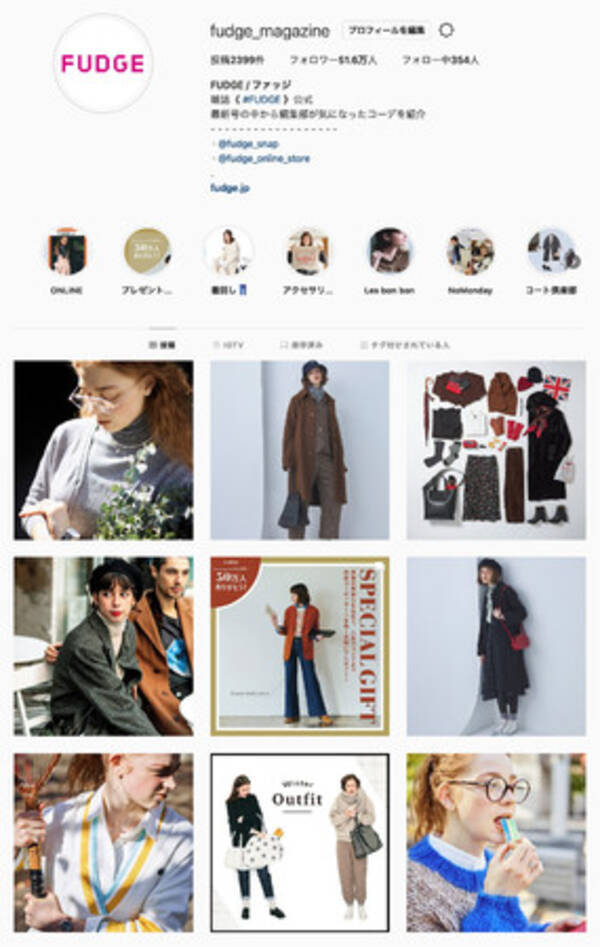This screenshot has height=947, width=600.
Task: Open the blue sweater girl post
Action: [x=496, y=842]
